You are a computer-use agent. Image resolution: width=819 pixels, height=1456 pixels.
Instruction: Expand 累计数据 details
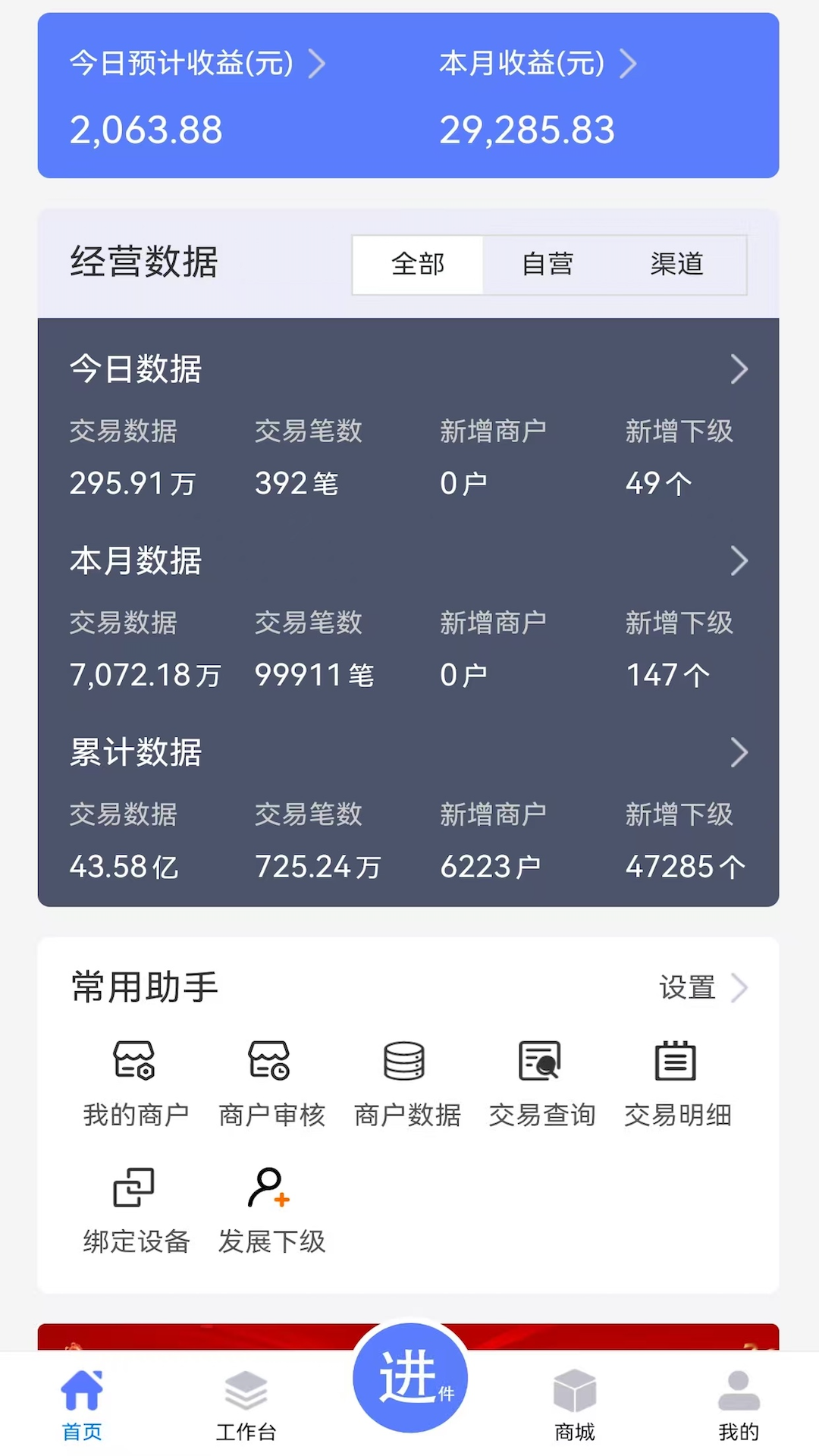[x=739, y=753]
